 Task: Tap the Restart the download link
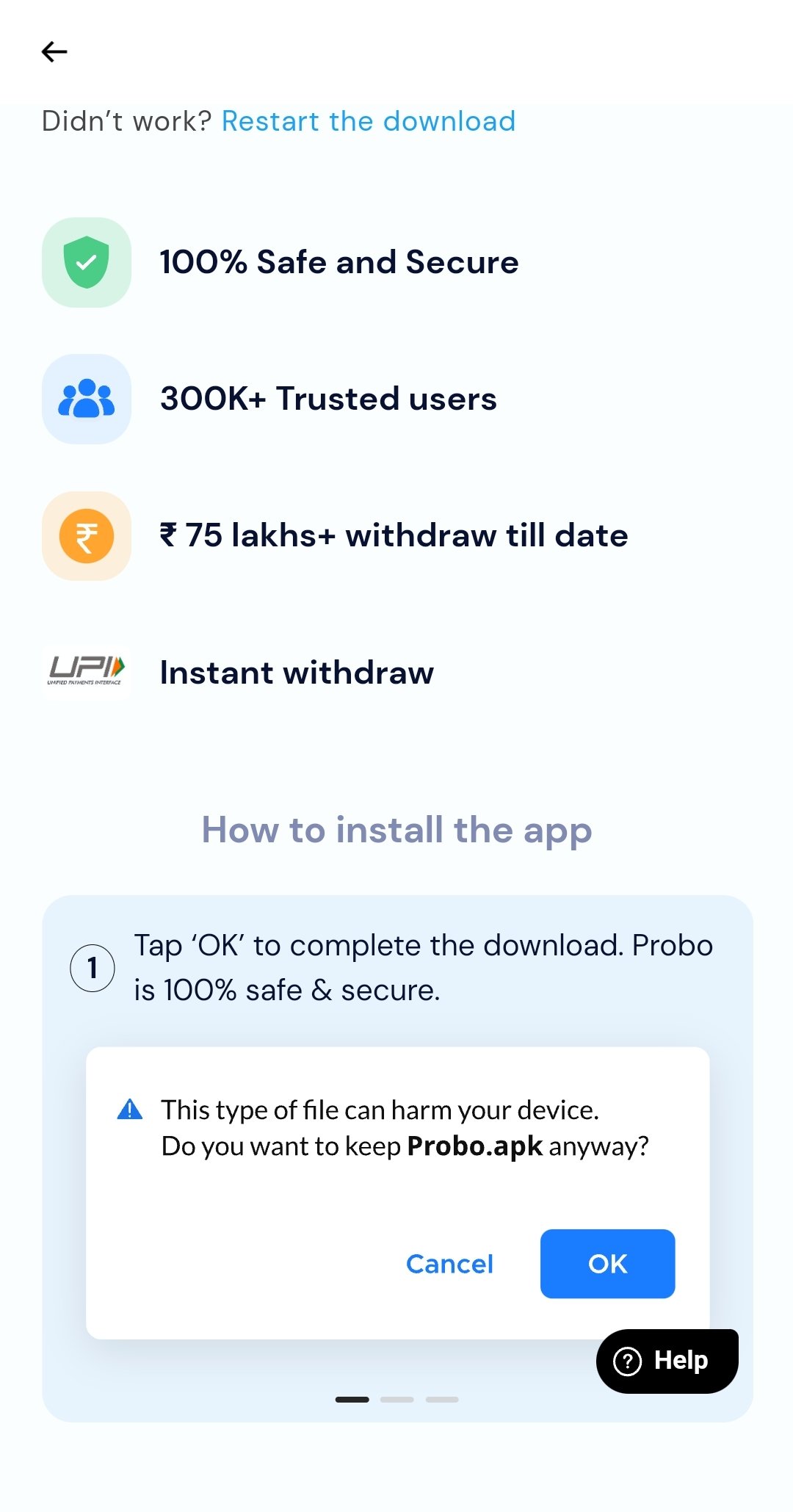tap(369, 121)
